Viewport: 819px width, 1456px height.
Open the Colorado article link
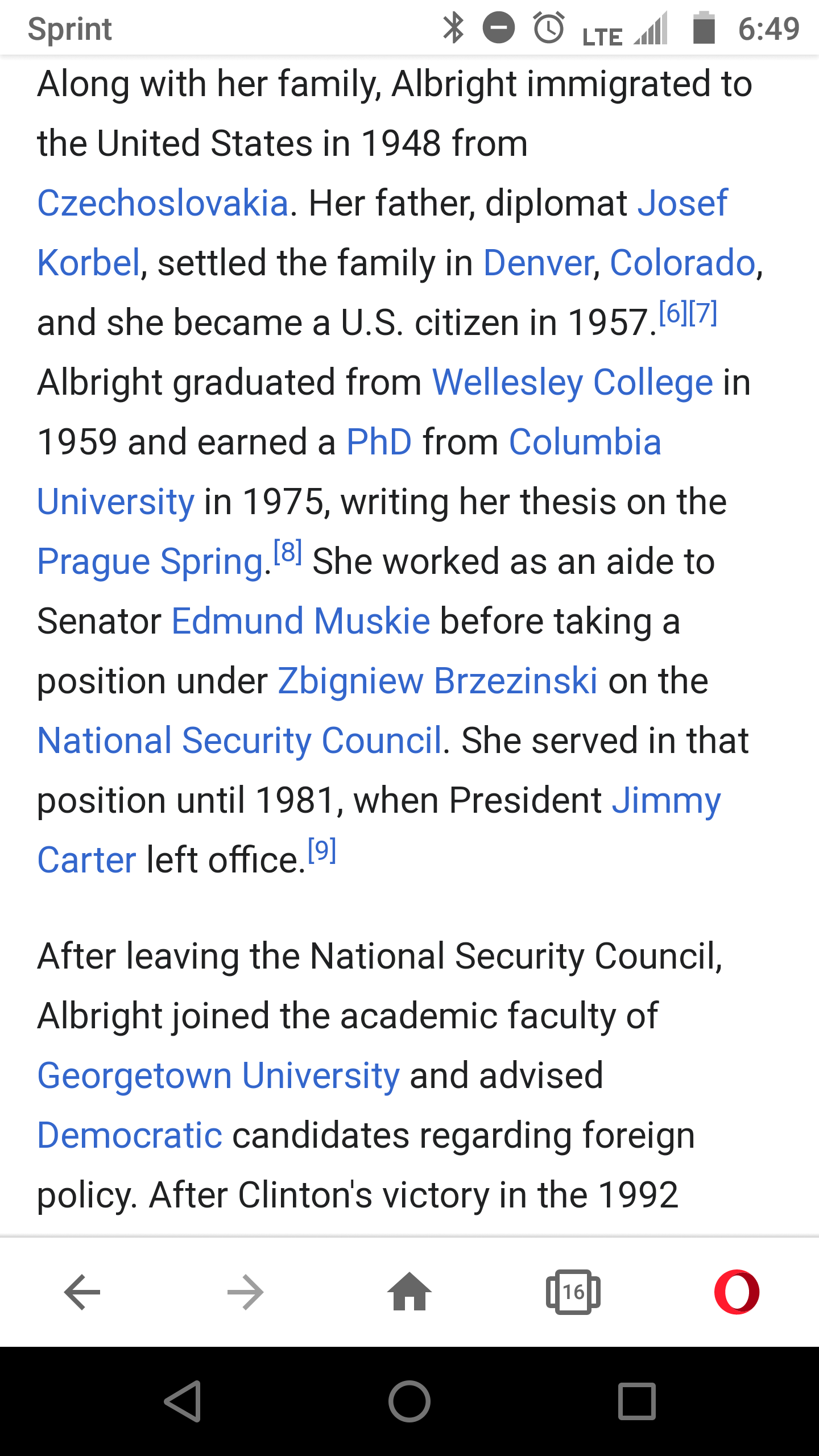pos(682,263)
